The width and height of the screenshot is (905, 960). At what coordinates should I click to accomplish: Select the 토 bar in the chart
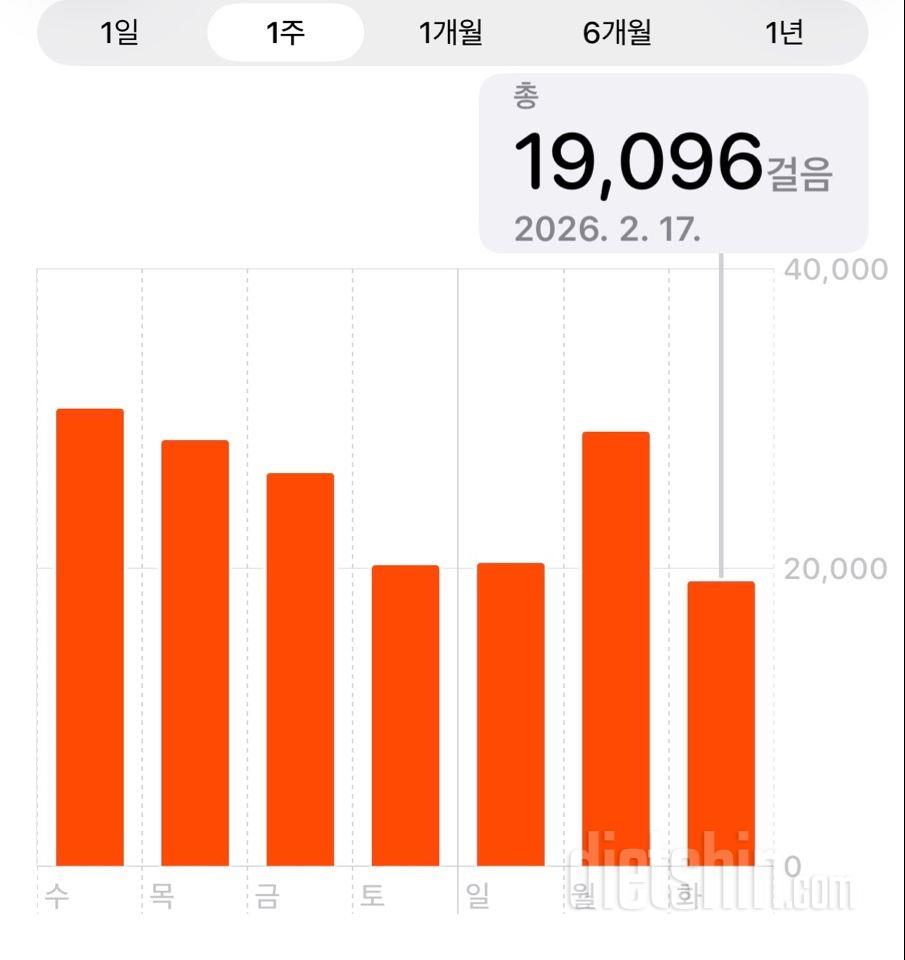(405, 715)
